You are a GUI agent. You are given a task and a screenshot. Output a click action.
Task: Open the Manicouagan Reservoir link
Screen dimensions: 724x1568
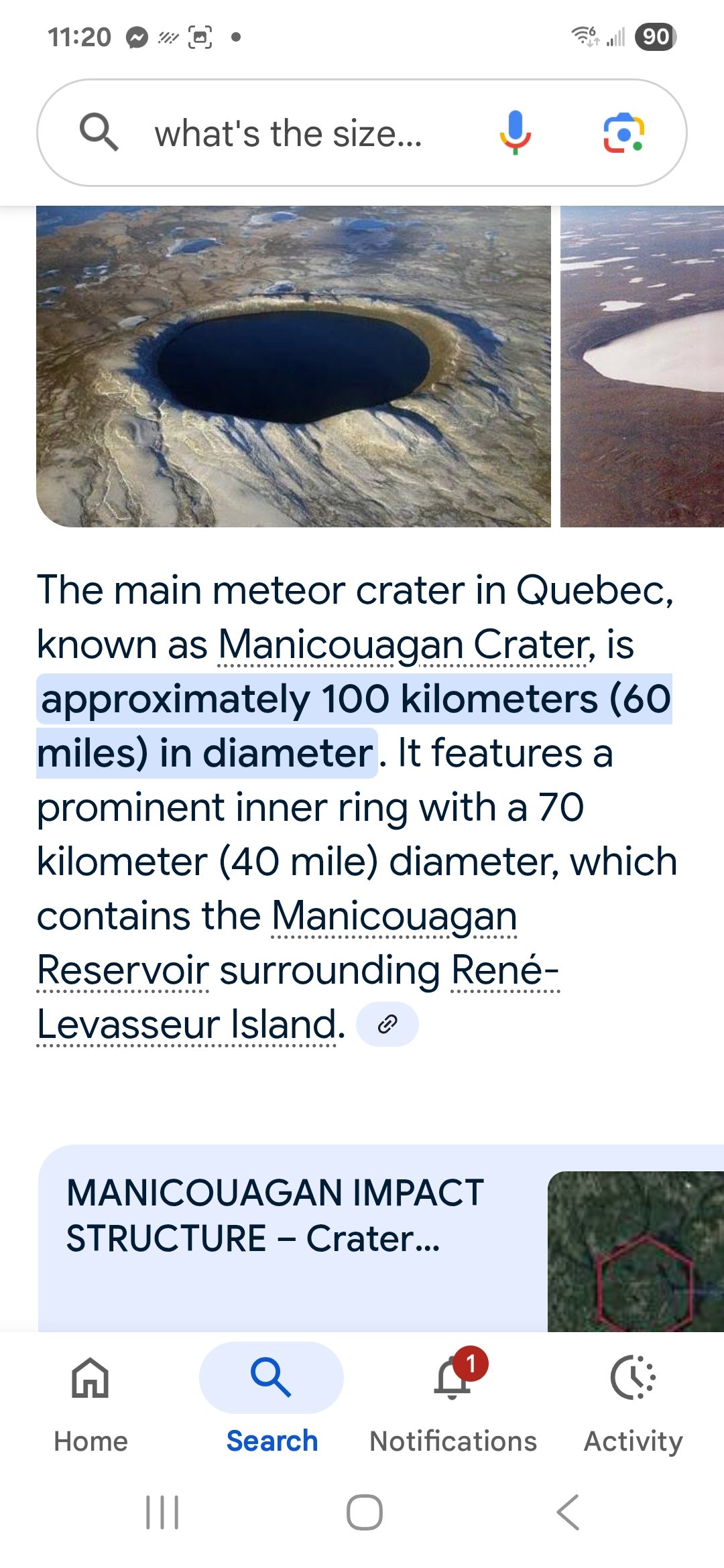tap(278, 943)
